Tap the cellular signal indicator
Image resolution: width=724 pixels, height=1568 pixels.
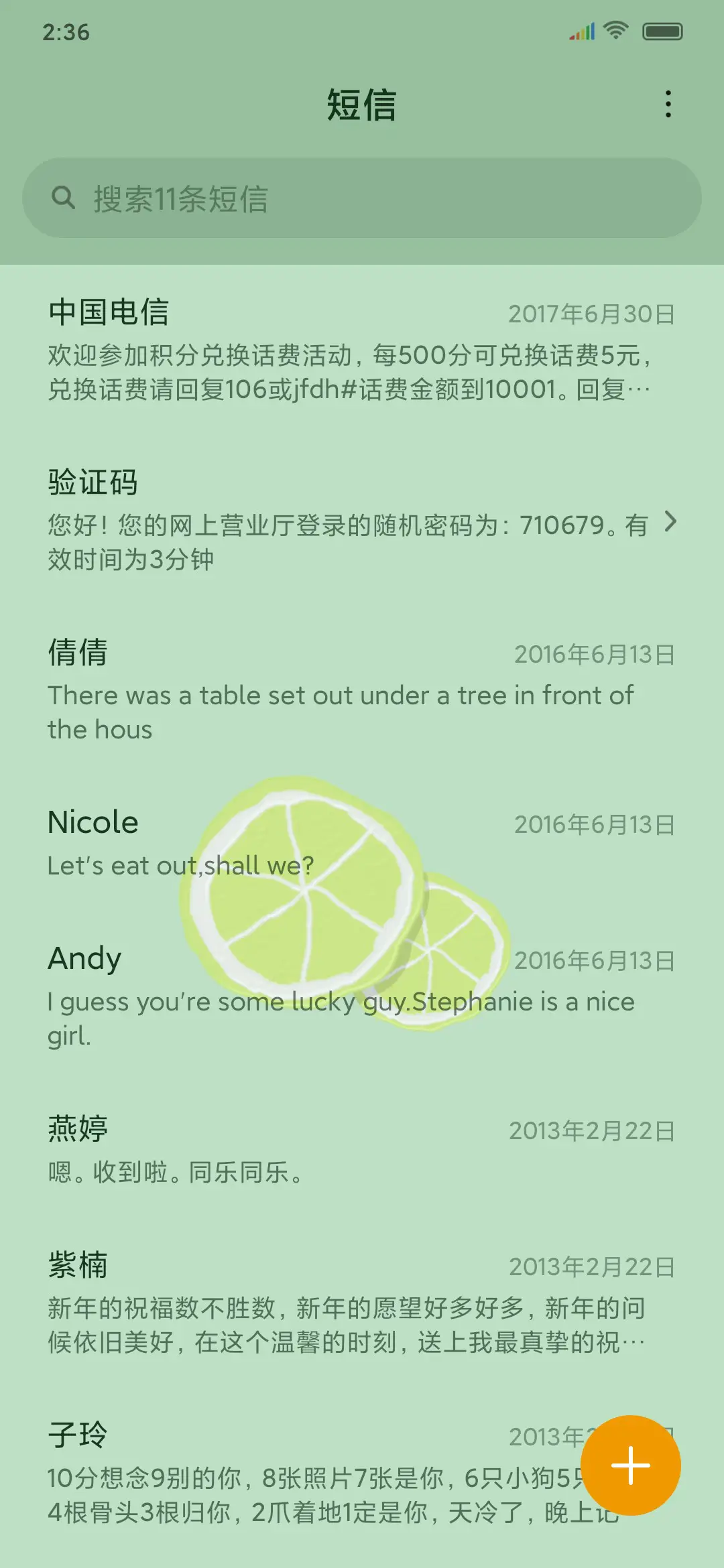pyautogui.click(x=581, y=29)
